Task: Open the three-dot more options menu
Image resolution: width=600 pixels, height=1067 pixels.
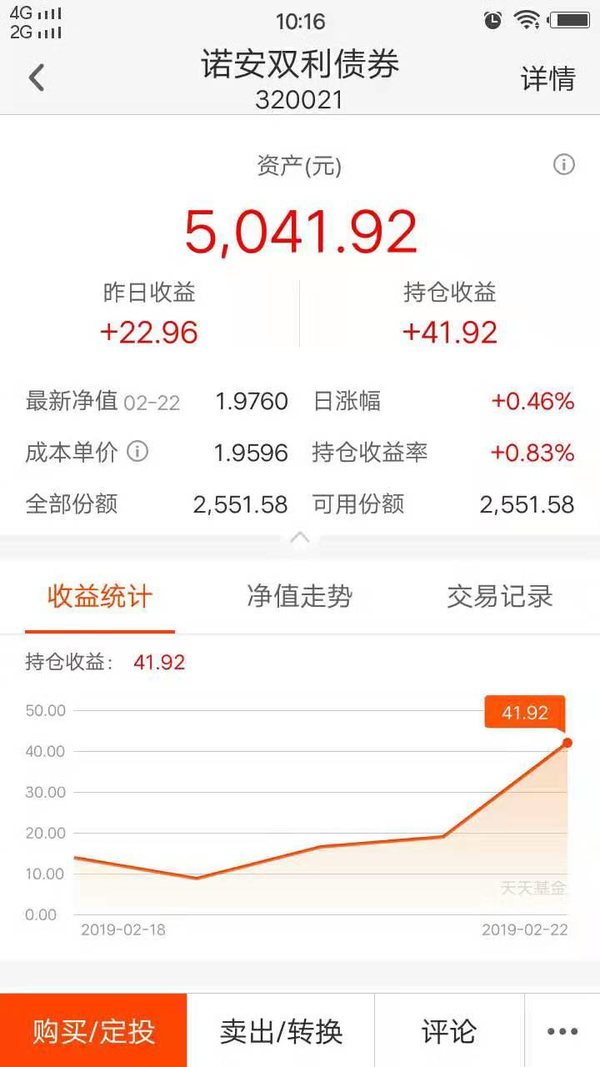Action: [563, 1031]
